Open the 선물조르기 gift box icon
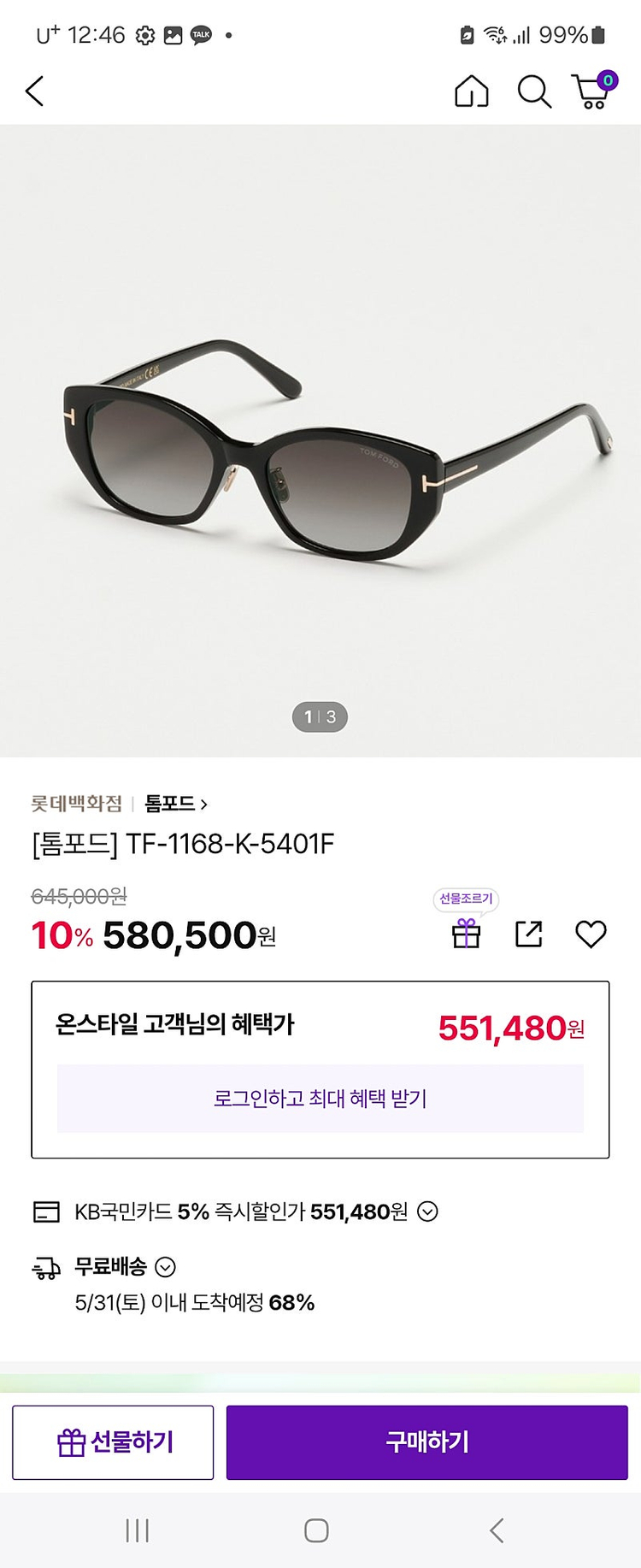641x1568 pixels. pos(466,934)
